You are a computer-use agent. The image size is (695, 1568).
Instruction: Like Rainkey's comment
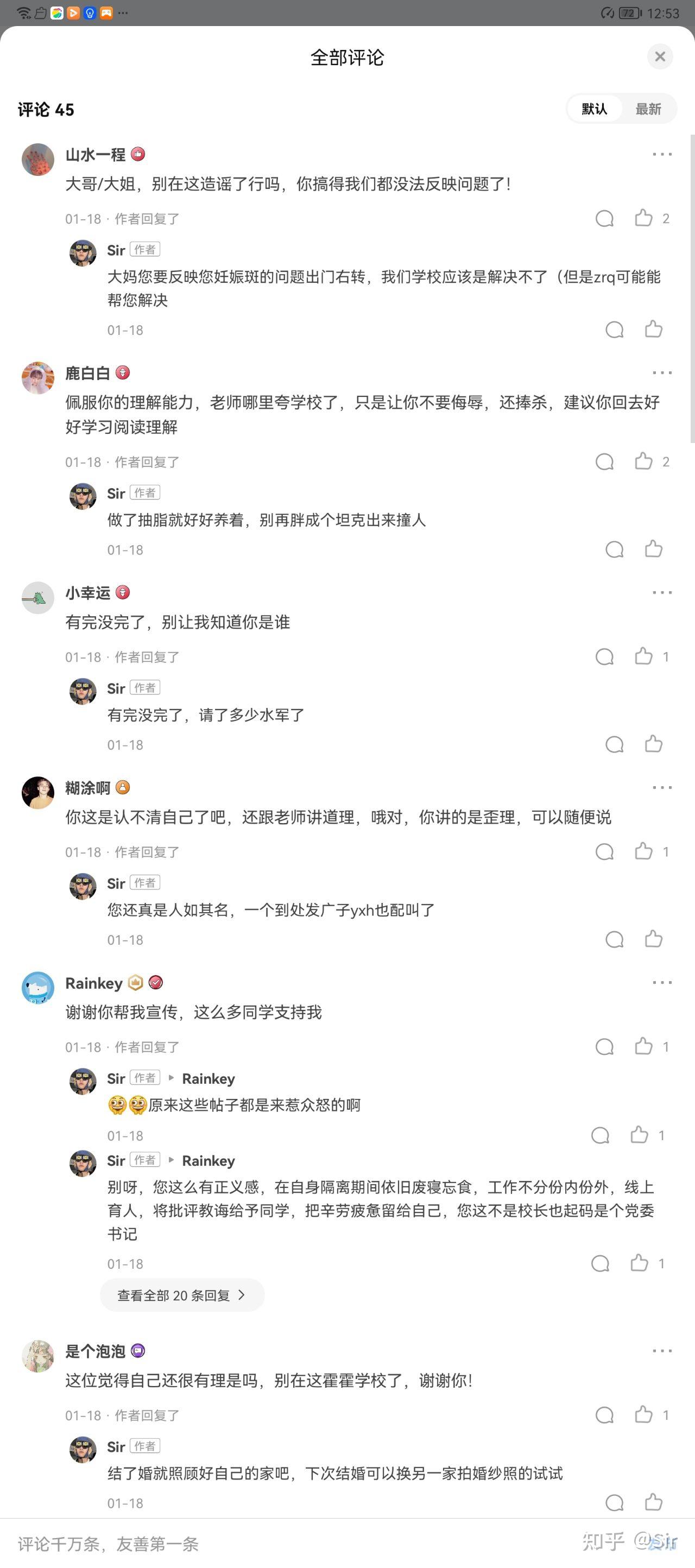click(x=643, y=1046)
